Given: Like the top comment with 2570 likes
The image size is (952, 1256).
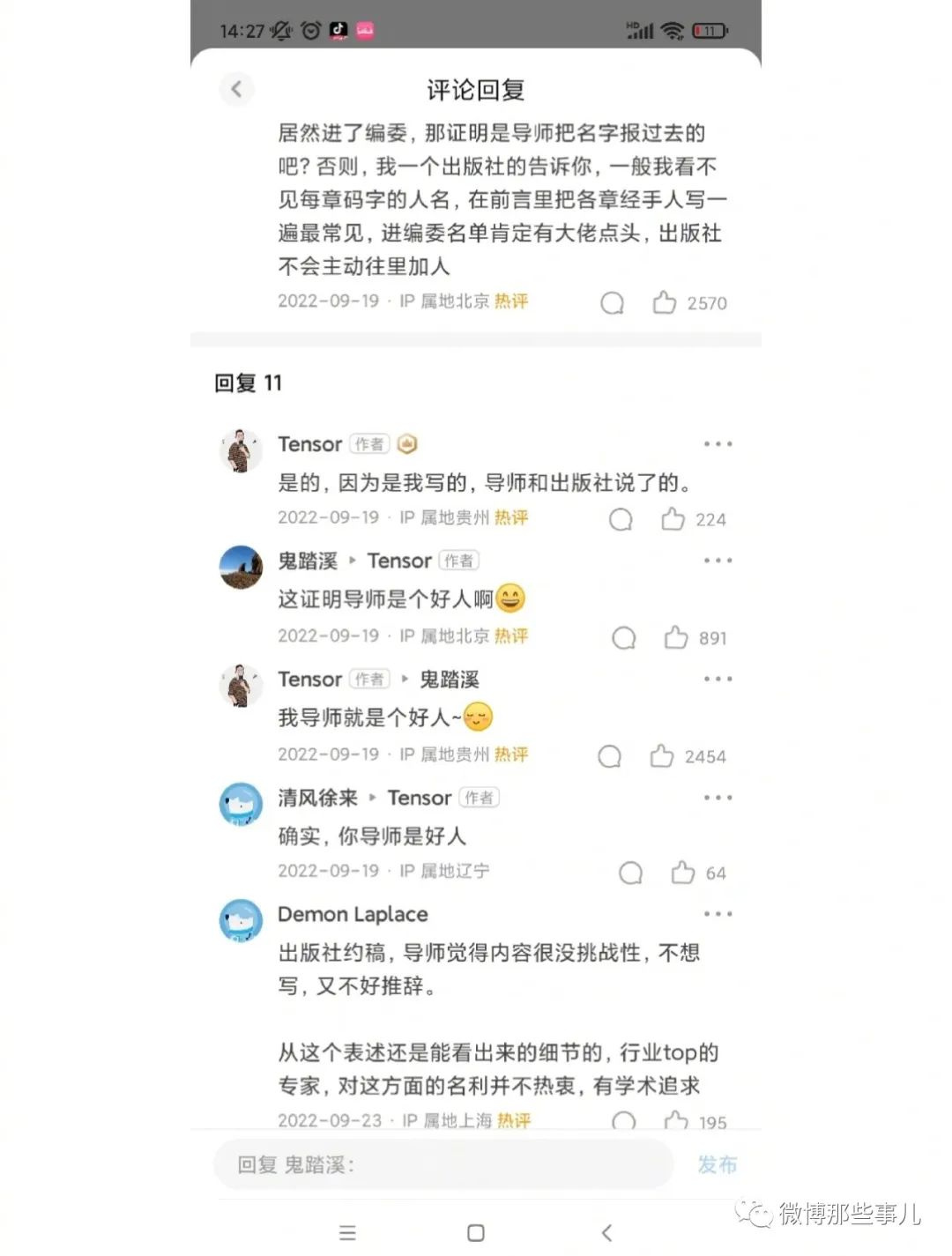Looking at the screenshot, I should click(665, 302).
